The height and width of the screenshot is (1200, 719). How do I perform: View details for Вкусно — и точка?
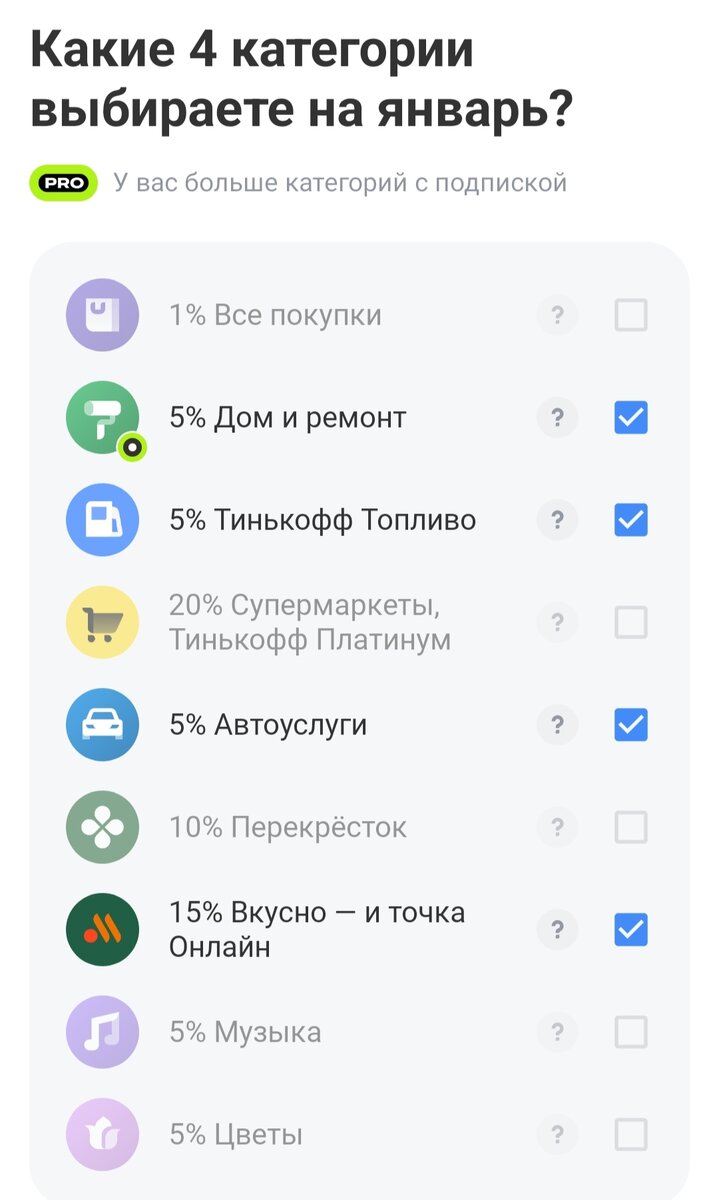[557, 930]
